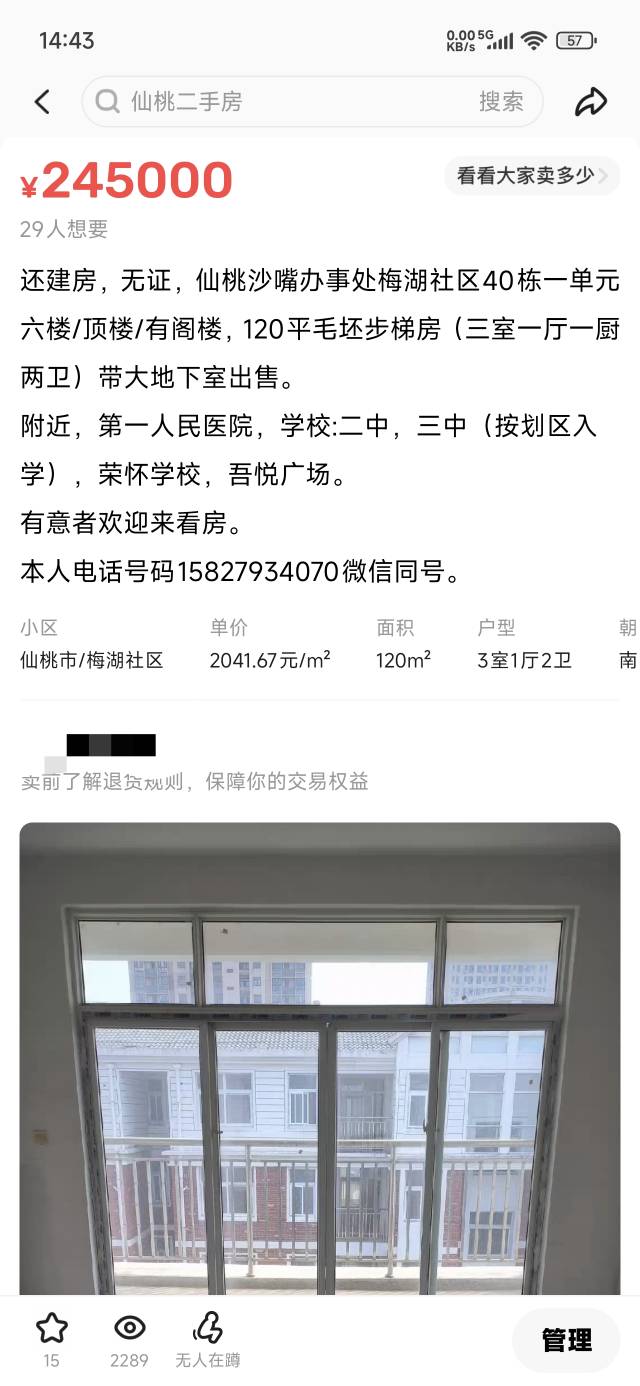The height and width of the screenshot is (1386, 640).
Task: Go back using the top arrow
Action: click(x=42, y=101)
